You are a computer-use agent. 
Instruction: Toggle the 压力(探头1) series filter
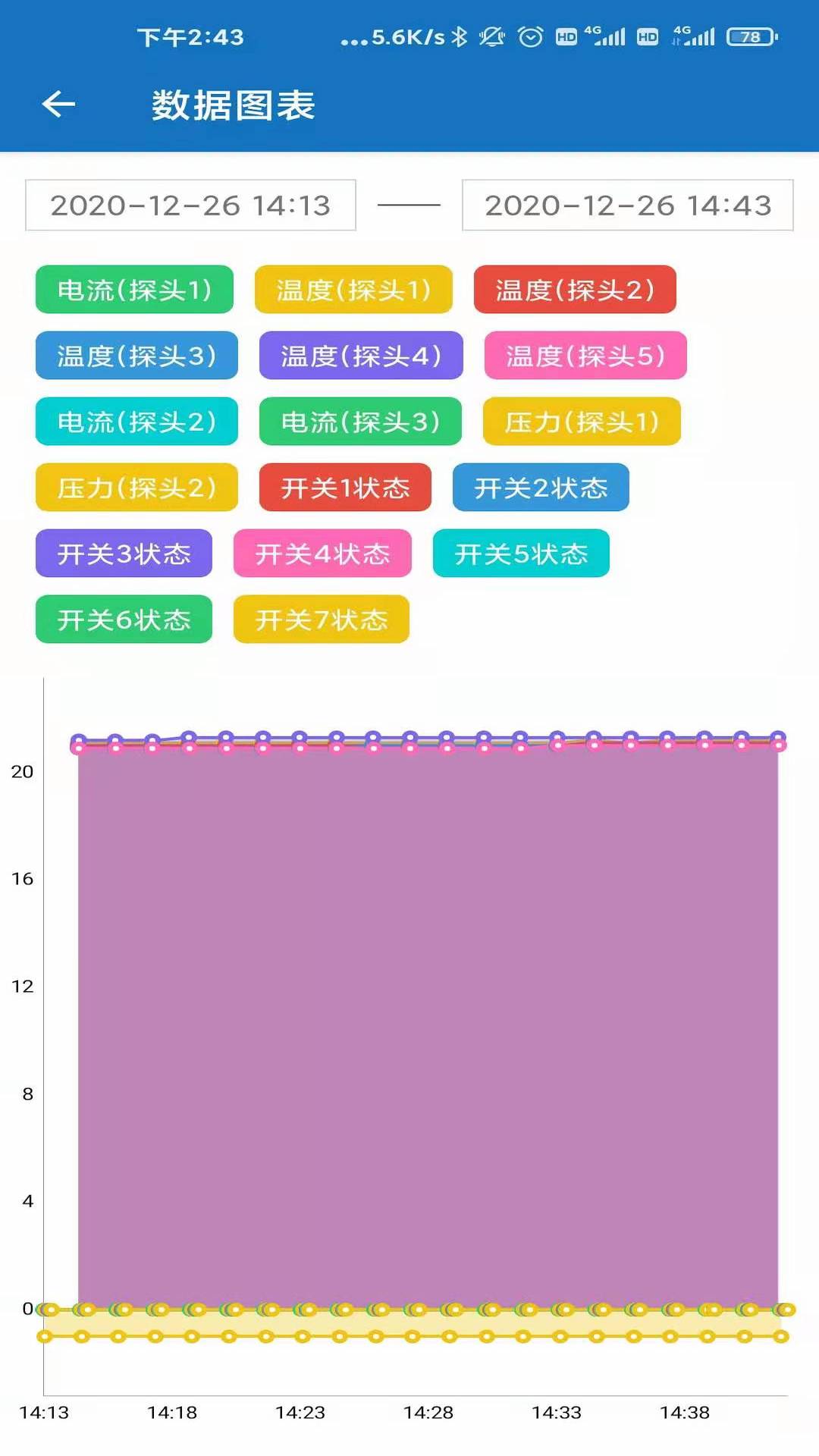coord(581,422)
